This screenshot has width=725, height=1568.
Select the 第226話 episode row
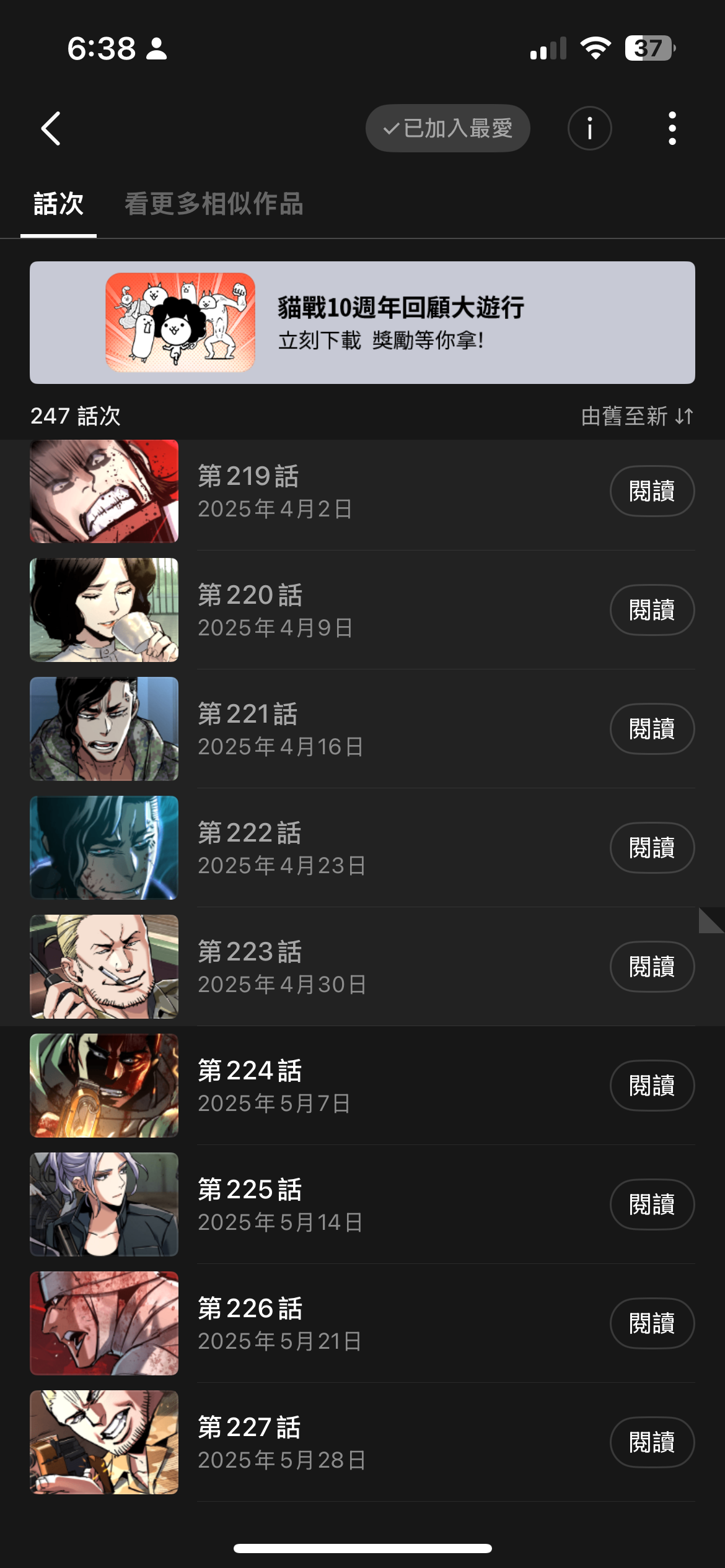tap(372, 1323)
